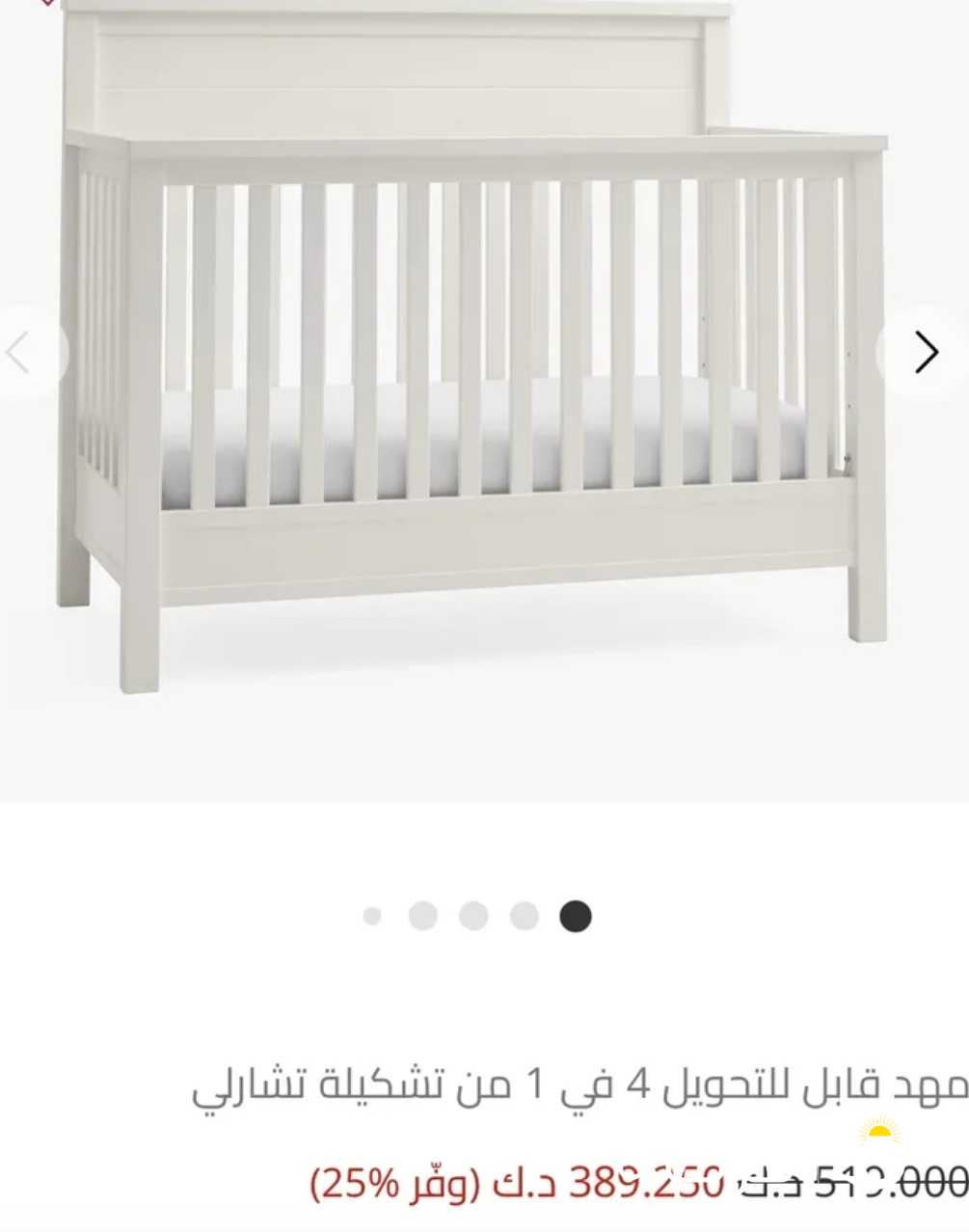Go to the previous crib photo with the left arrow

click(19, 353)
